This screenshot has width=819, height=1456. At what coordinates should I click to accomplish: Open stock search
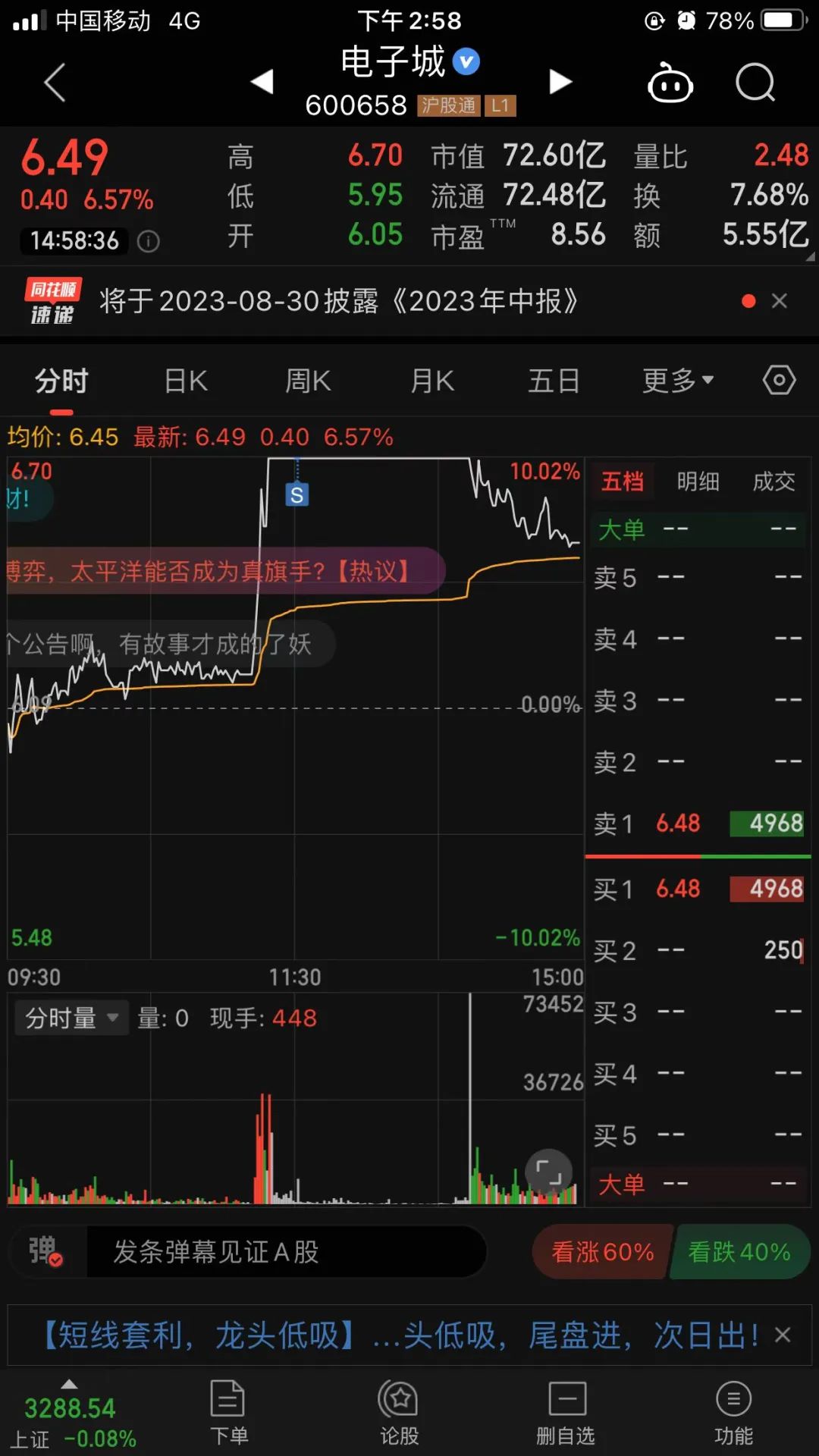pyautogui.click(x=755, y=83)
